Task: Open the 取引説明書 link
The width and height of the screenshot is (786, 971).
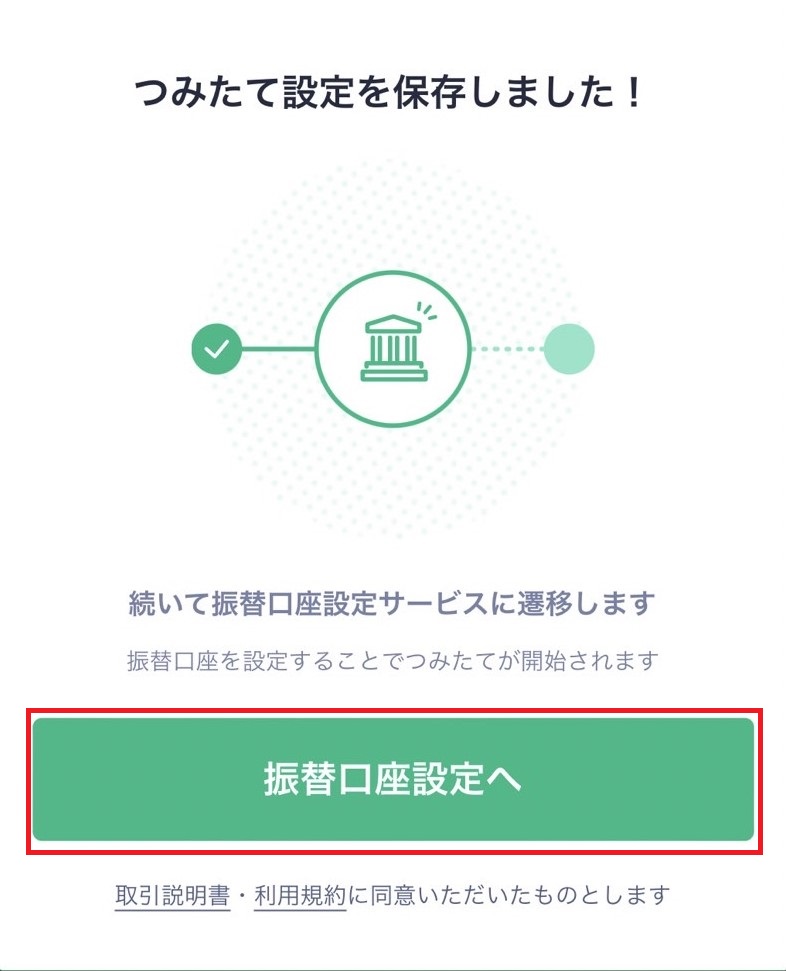Action: (173, 895)
